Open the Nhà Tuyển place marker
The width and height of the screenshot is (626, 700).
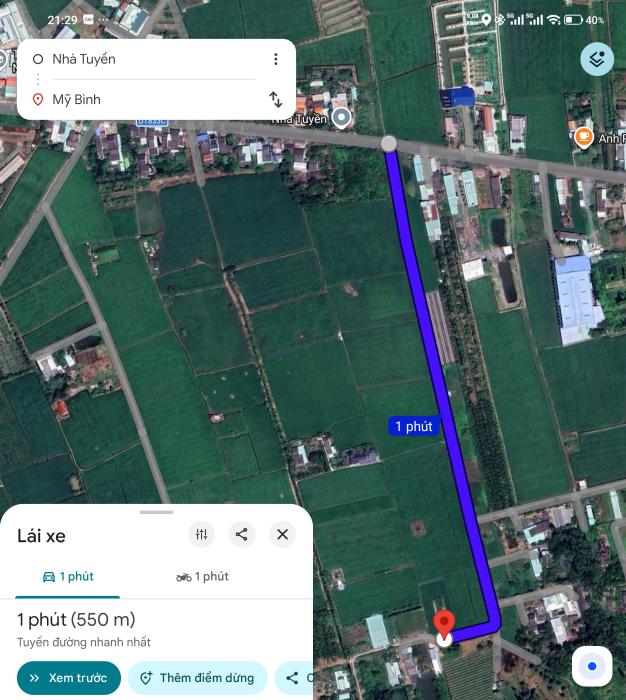click(x=342, y=118)
